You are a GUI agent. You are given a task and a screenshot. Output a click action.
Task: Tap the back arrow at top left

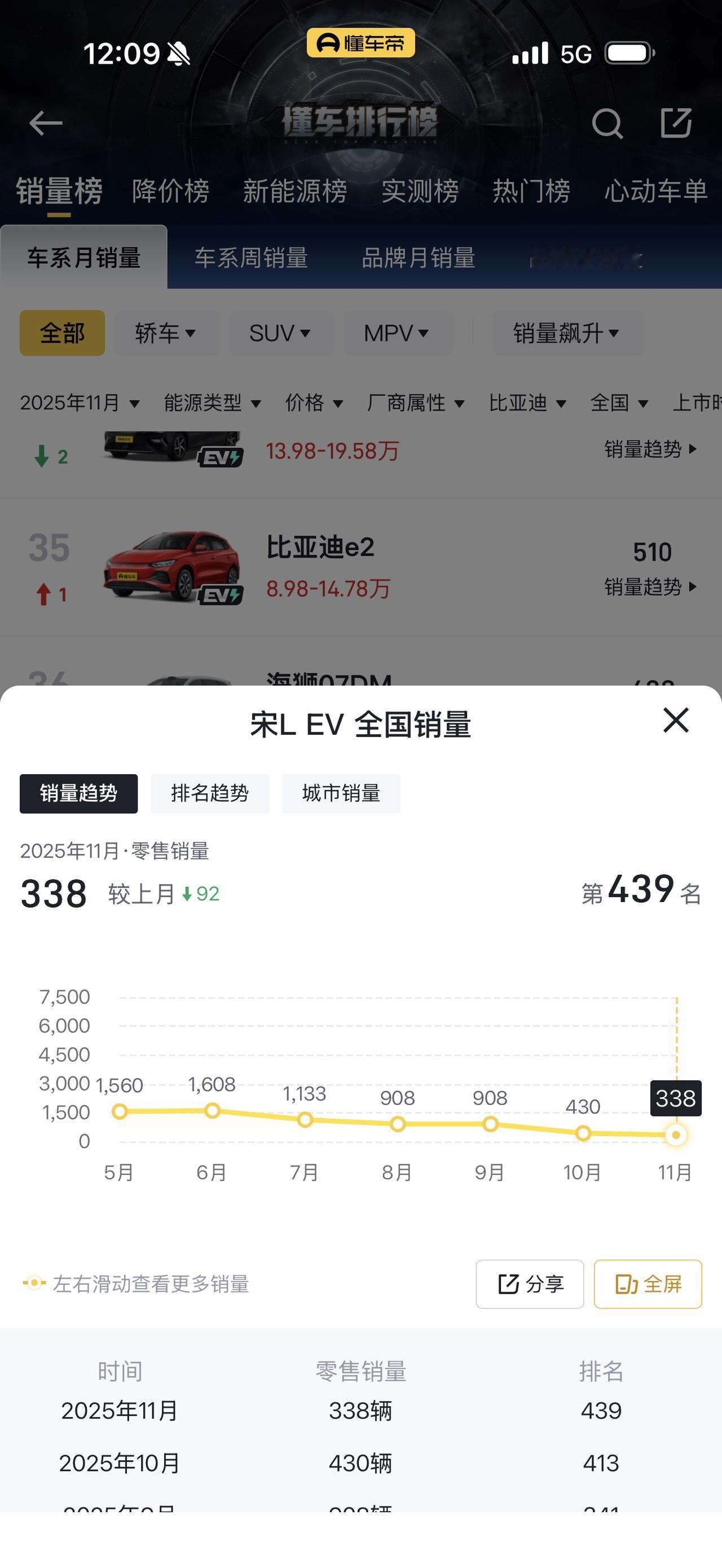(x=46, y=124)
